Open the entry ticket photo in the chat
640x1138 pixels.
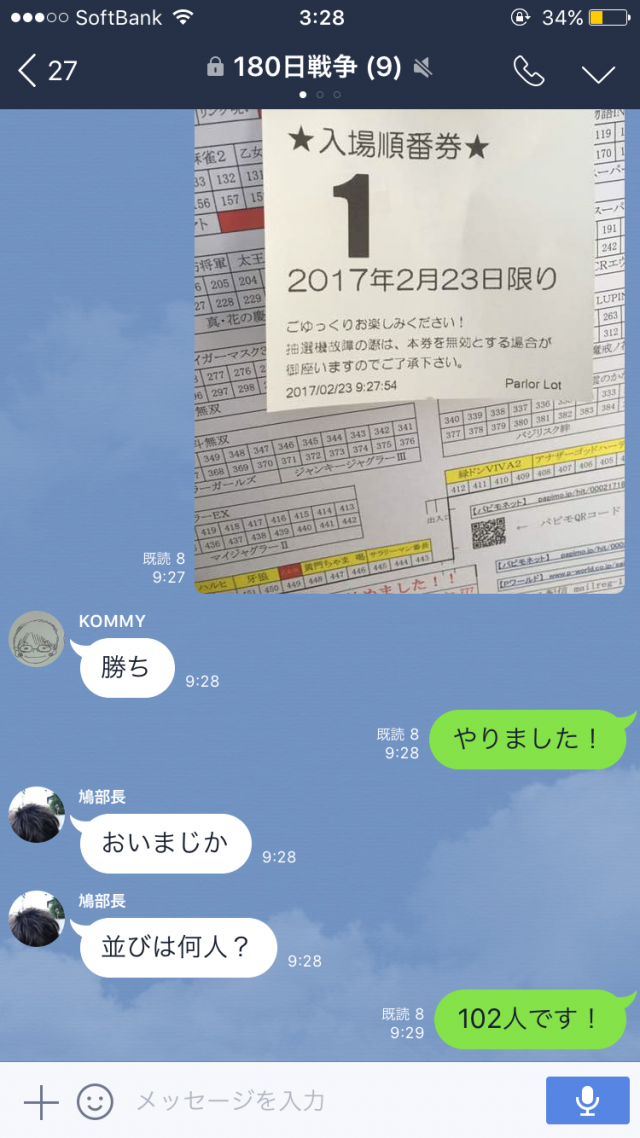(x=409, y=350)
